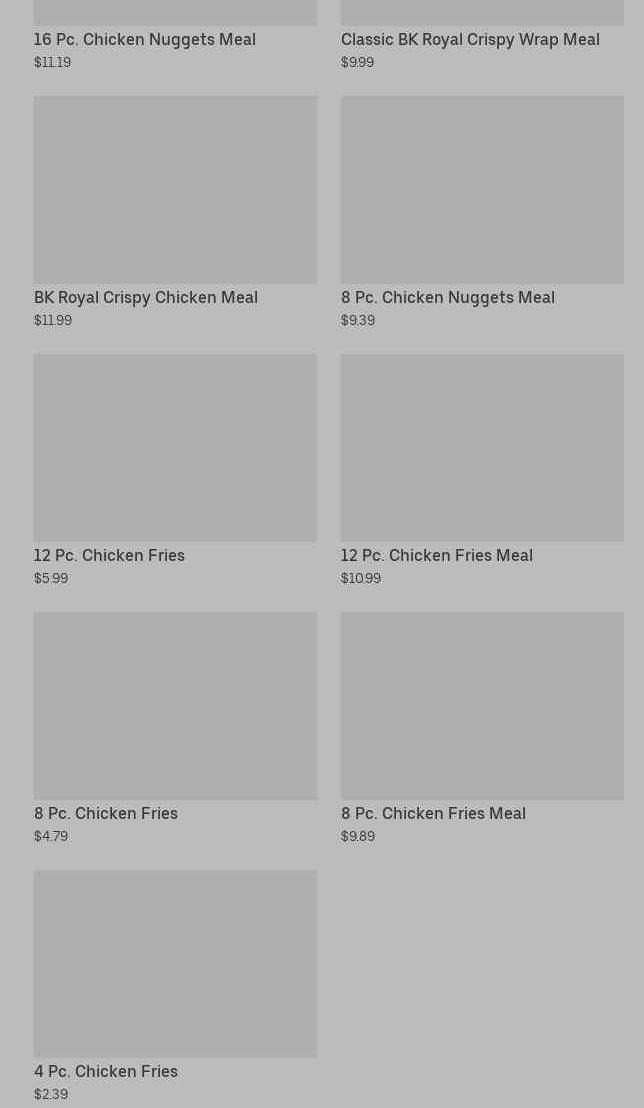
Task: Open BK Royal Crispy Chicken Meal card
Action: 175,212
